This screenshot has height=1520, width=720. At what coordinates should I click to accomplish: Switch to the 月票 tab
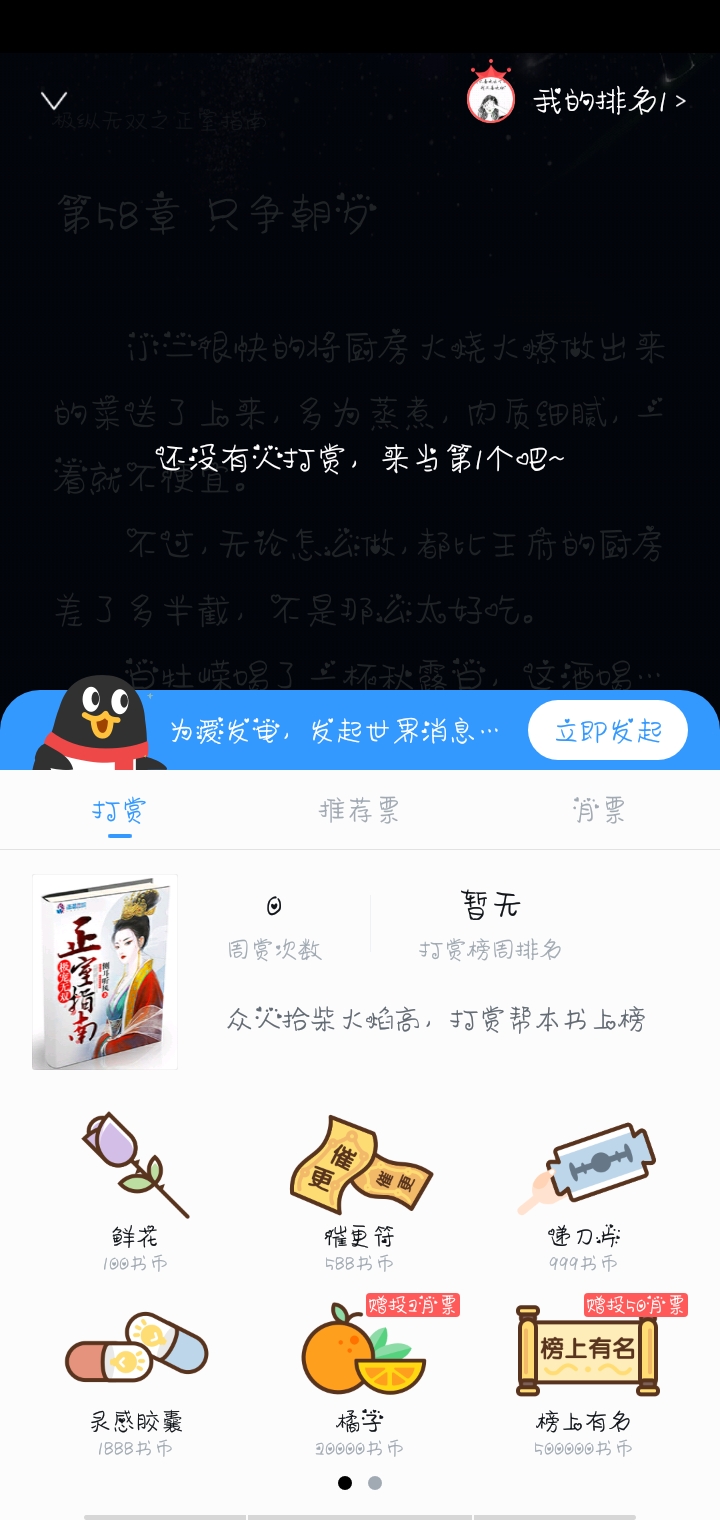[x=599, y=810]
